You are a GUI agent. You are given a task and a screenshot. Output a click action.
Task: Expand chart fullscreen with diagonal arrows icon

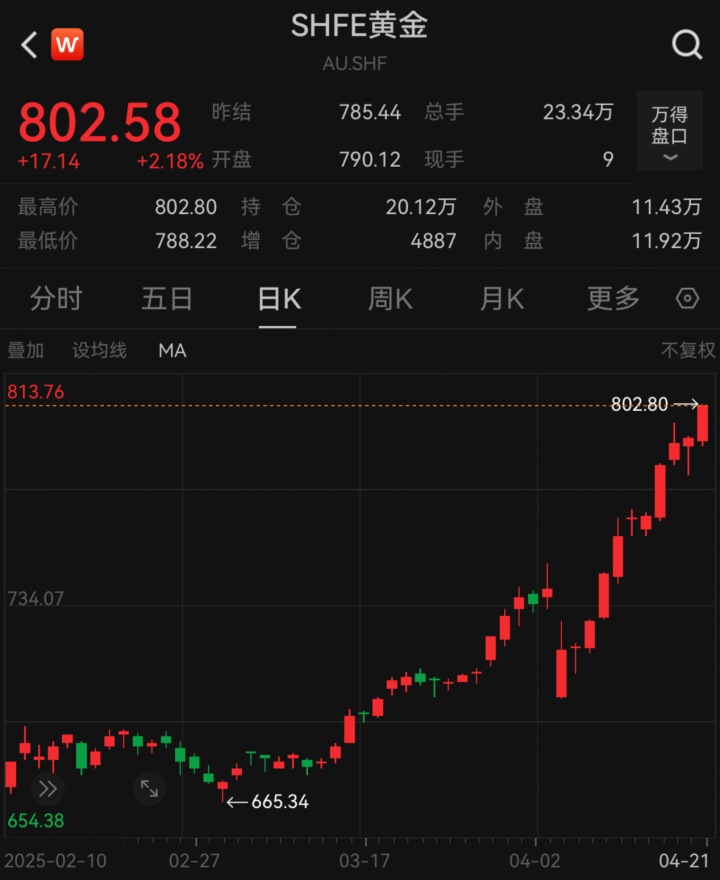click(149, 789)
